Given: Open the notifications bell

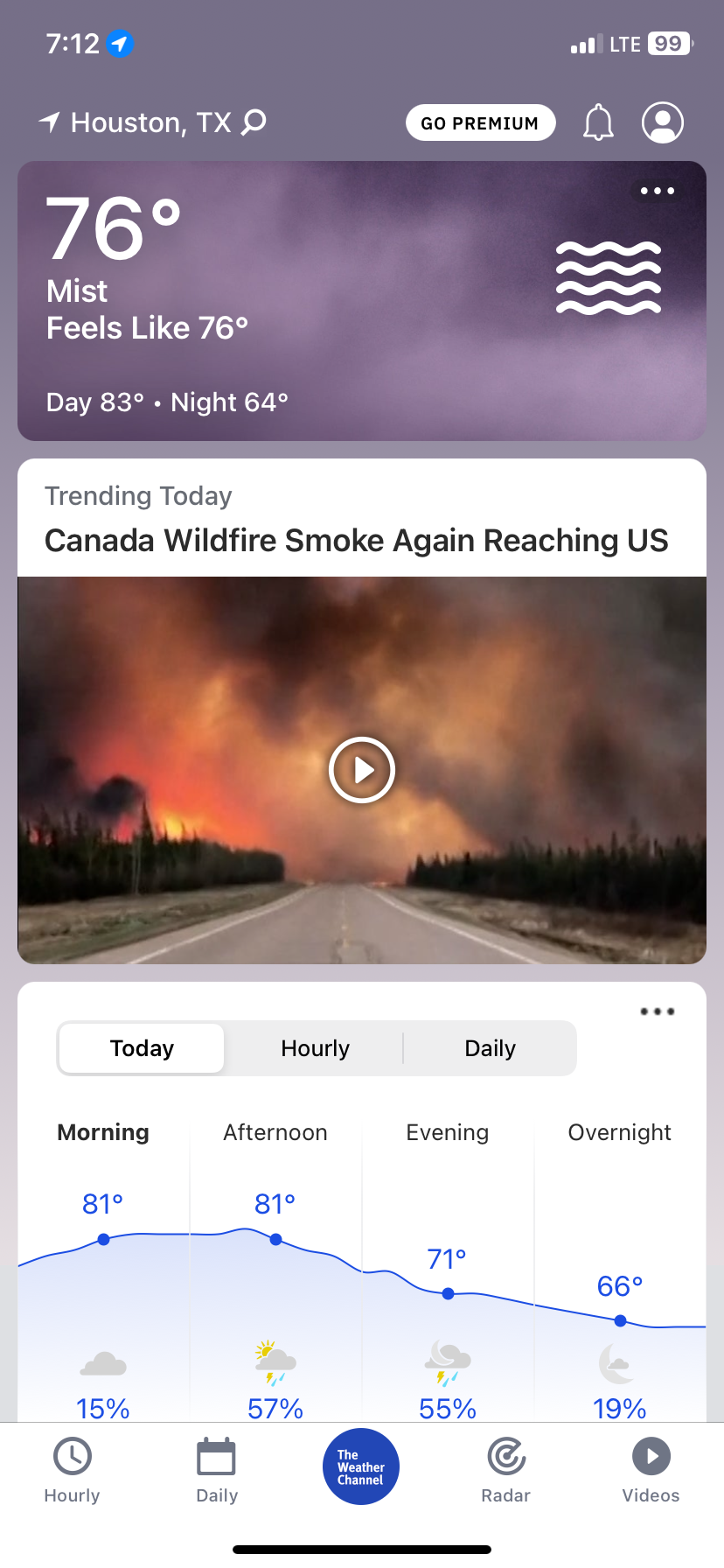Looking at the screenshot, I should (598, 122).
